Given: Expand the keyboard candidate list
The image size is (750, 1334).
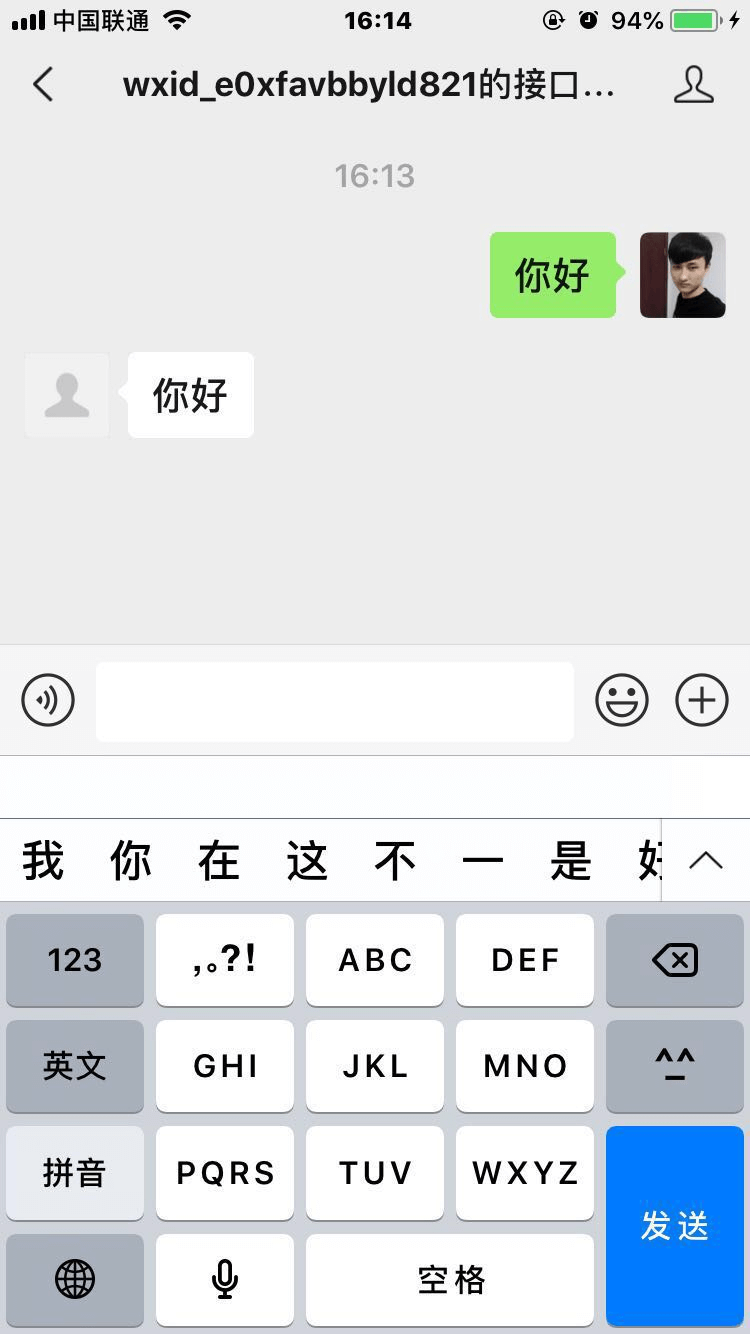Looking at the screenshot, I should point(706,860).
